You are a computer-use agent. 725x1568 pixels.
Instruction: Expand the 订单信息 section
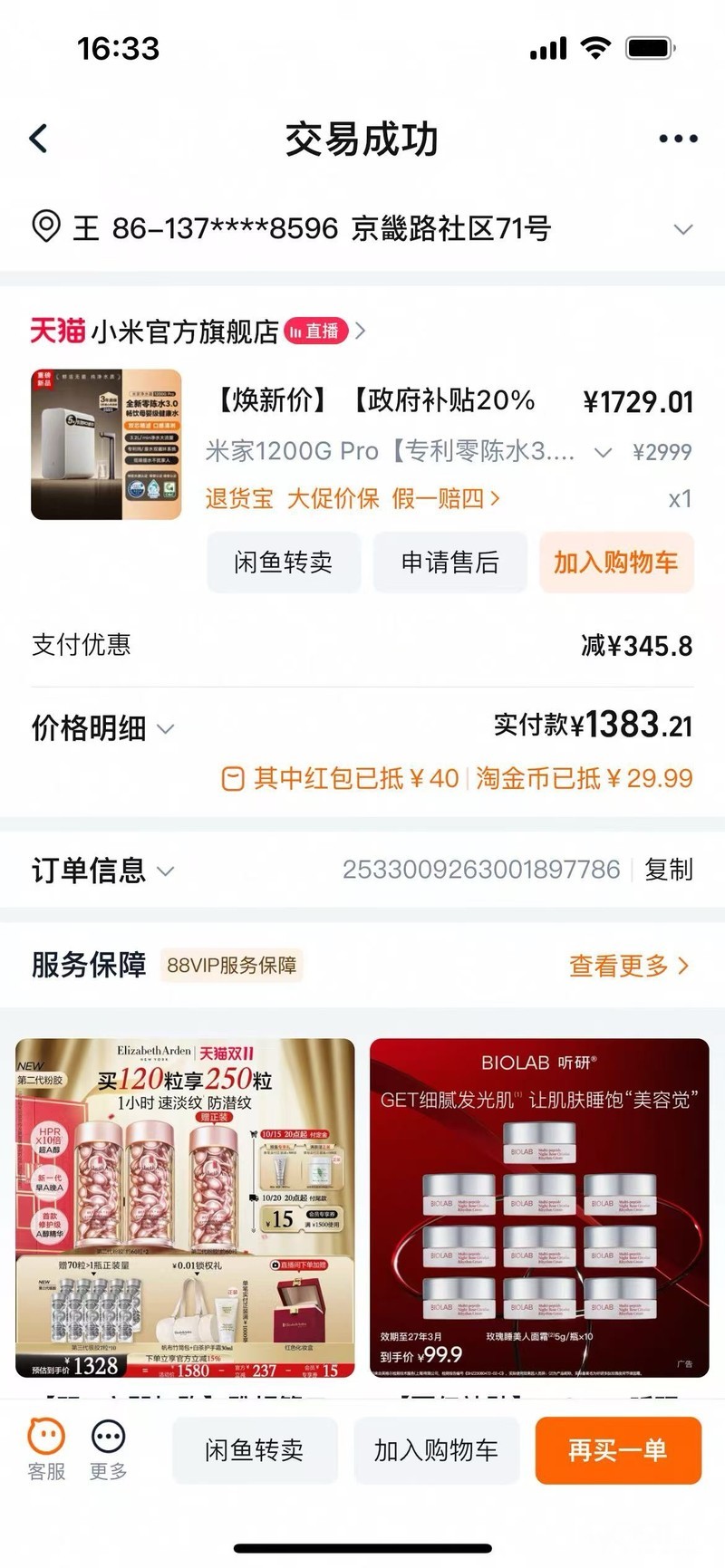coord(102,871)
